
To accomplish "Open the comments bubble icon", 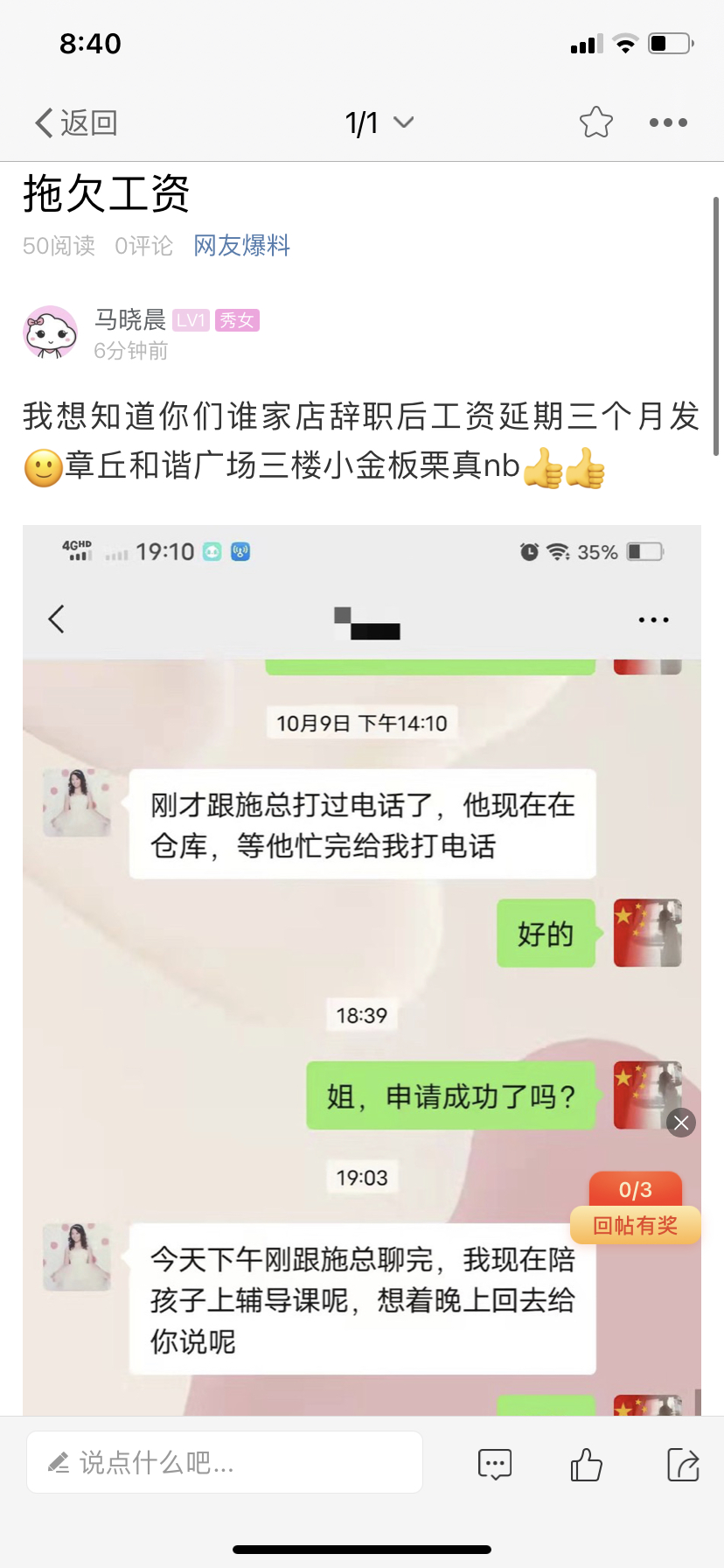I will (495, 1464).
